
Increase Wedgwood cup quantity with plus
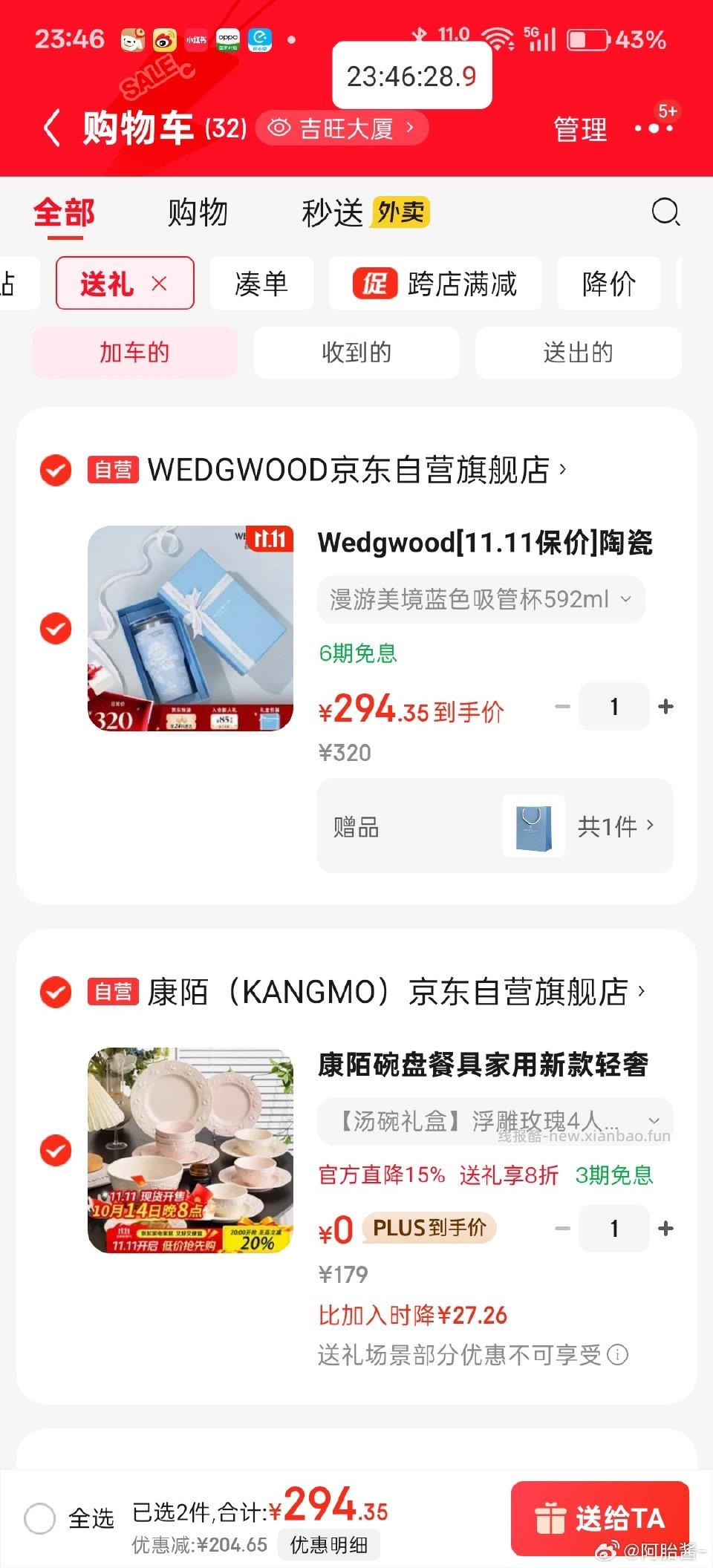[x=665, y=707]
